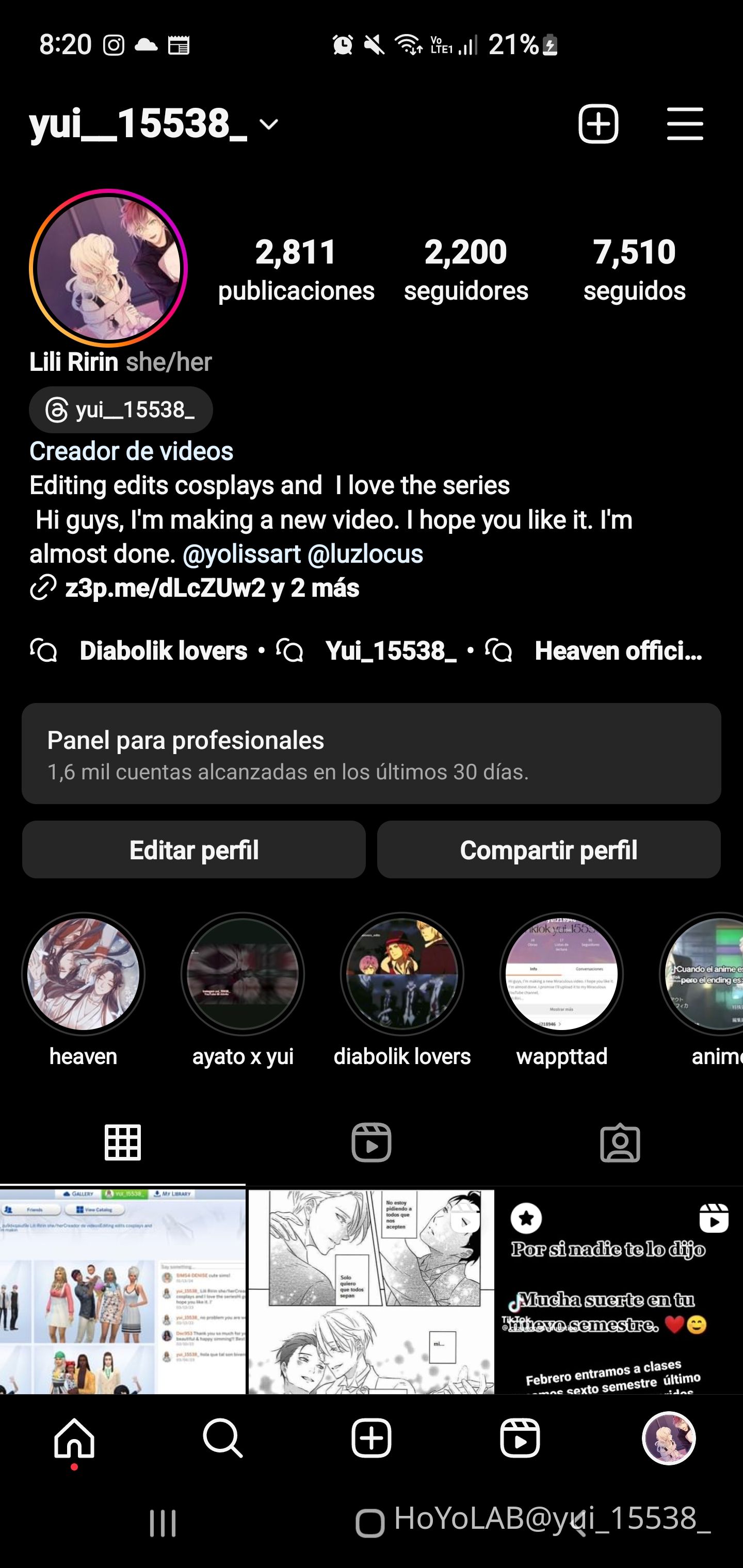Open the Threads badge yui__15538_
Image resolution: width=743 pixels, height=1568 pixels.
pyautogui.click(x=120, y=410)
